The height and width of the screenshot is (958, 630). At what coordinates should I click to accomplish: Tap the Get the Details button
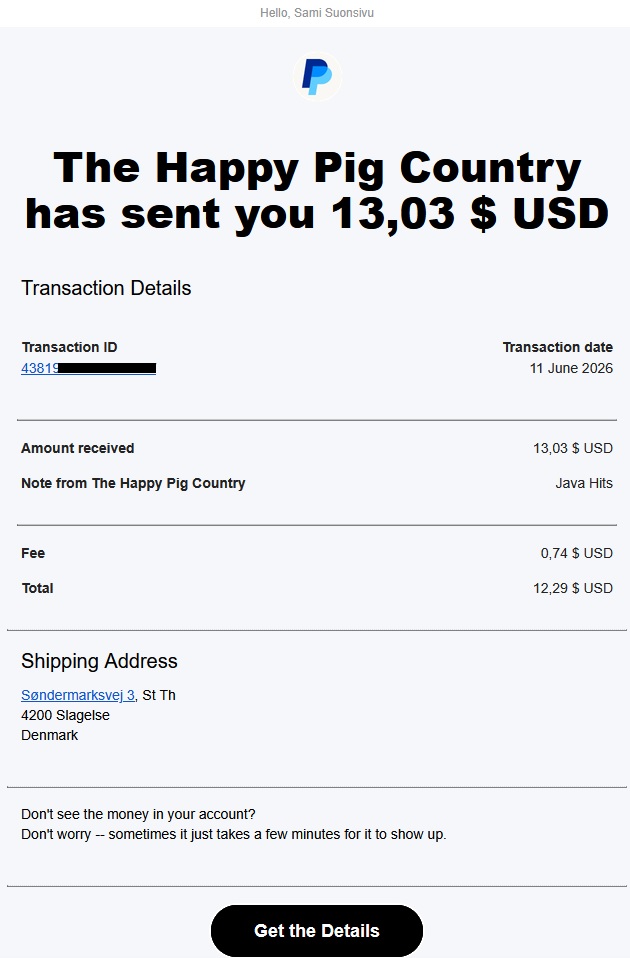317,931
